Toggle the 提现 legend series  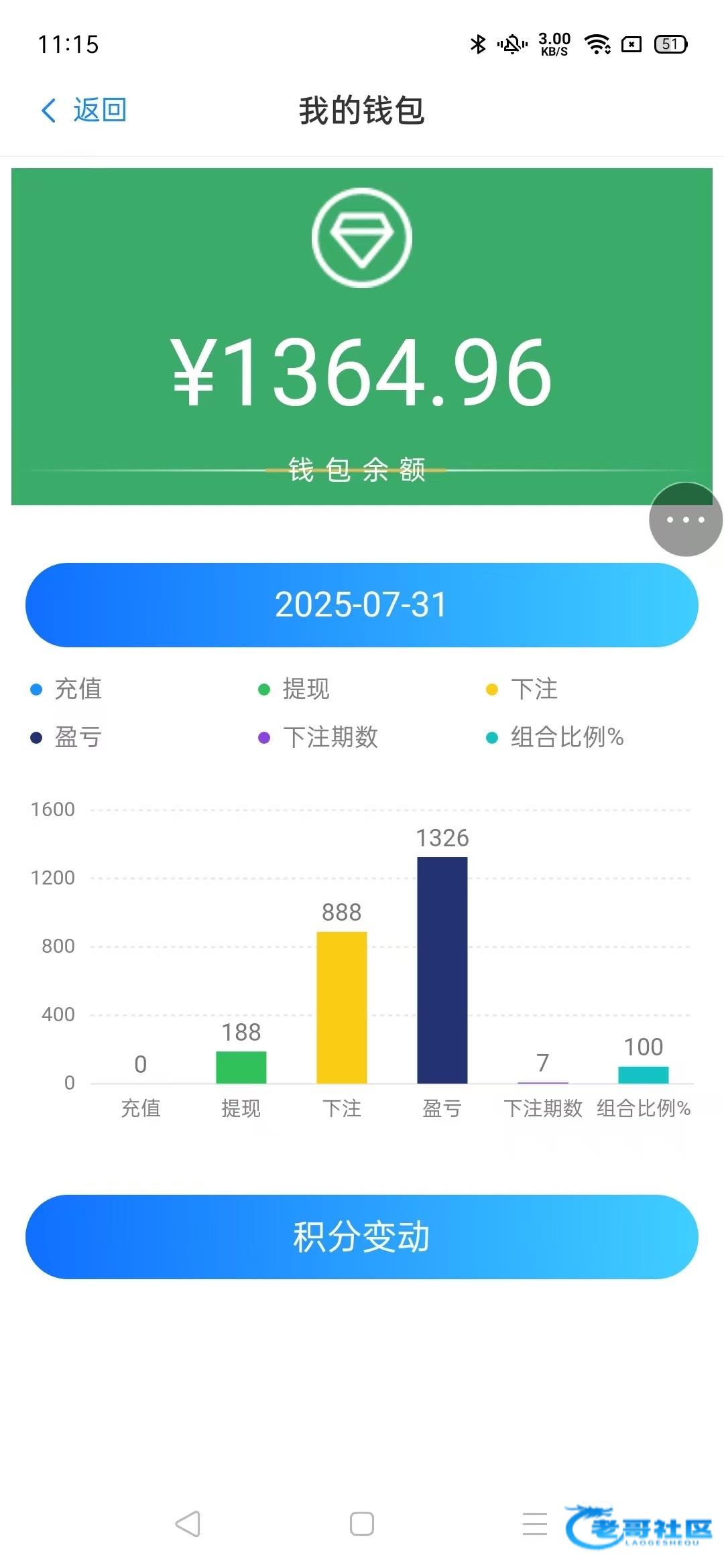coord(294,689)
